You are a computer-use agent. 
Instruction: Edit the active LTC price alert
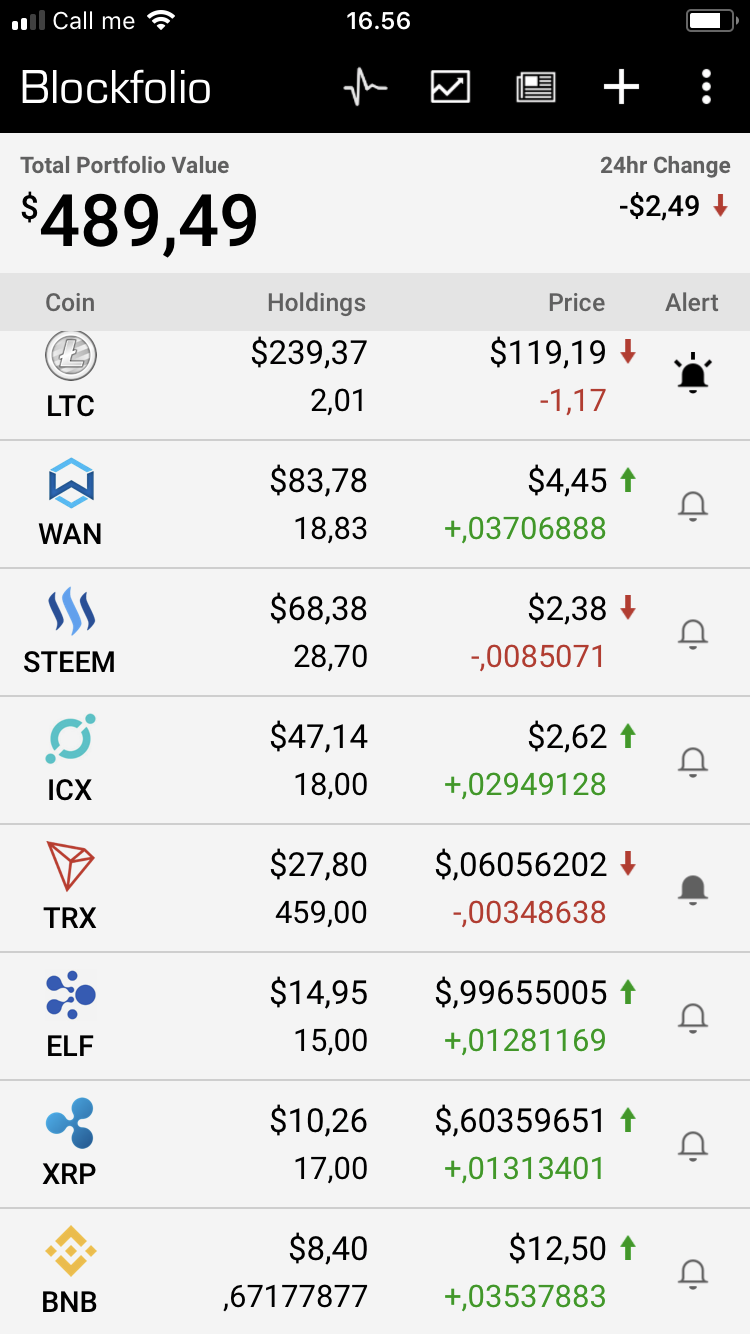pyautogui.click(x=692, y=376)
